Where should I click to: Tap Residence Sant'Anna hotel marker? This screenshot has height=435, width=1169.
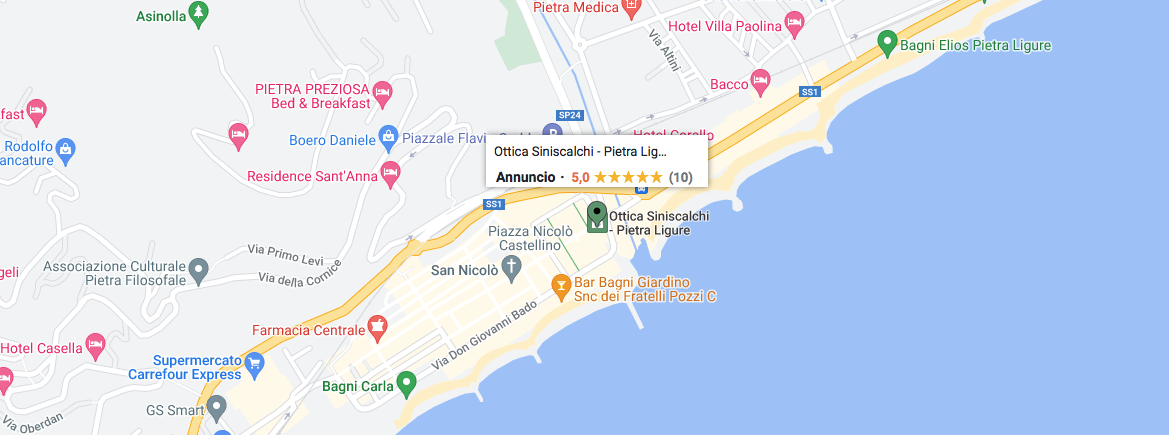(x=392, y=173)
